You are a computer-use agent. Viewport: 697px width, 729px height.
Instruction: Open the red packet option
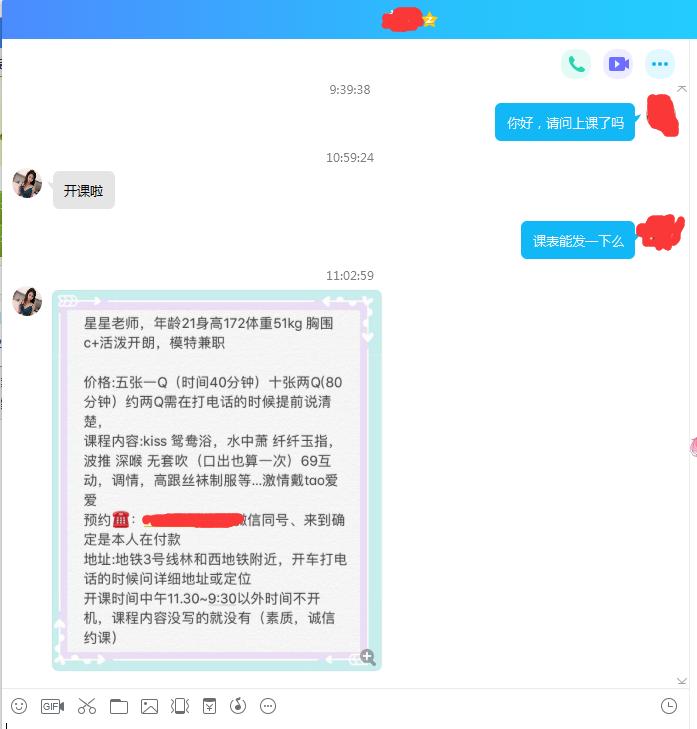pyautogui.click(x=209, y=706)
